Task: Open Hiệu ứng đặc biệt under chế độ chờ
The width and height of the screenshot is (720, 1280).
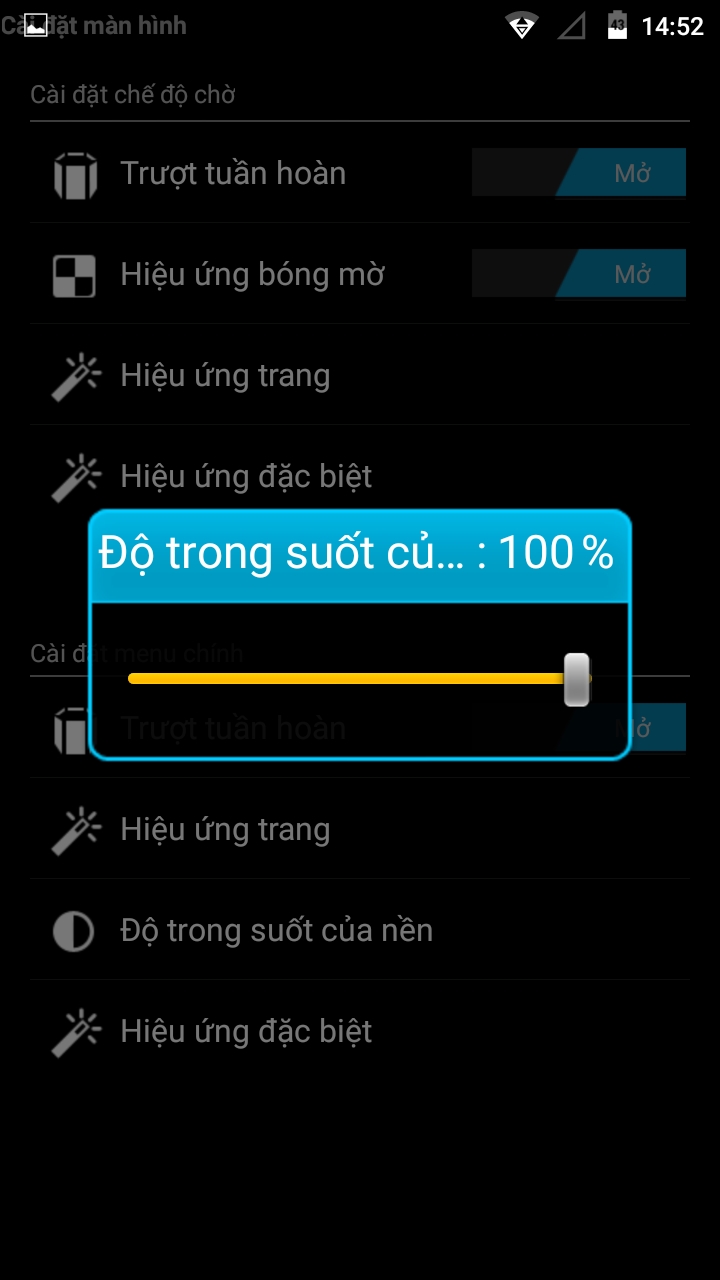Action: (246, 477)
